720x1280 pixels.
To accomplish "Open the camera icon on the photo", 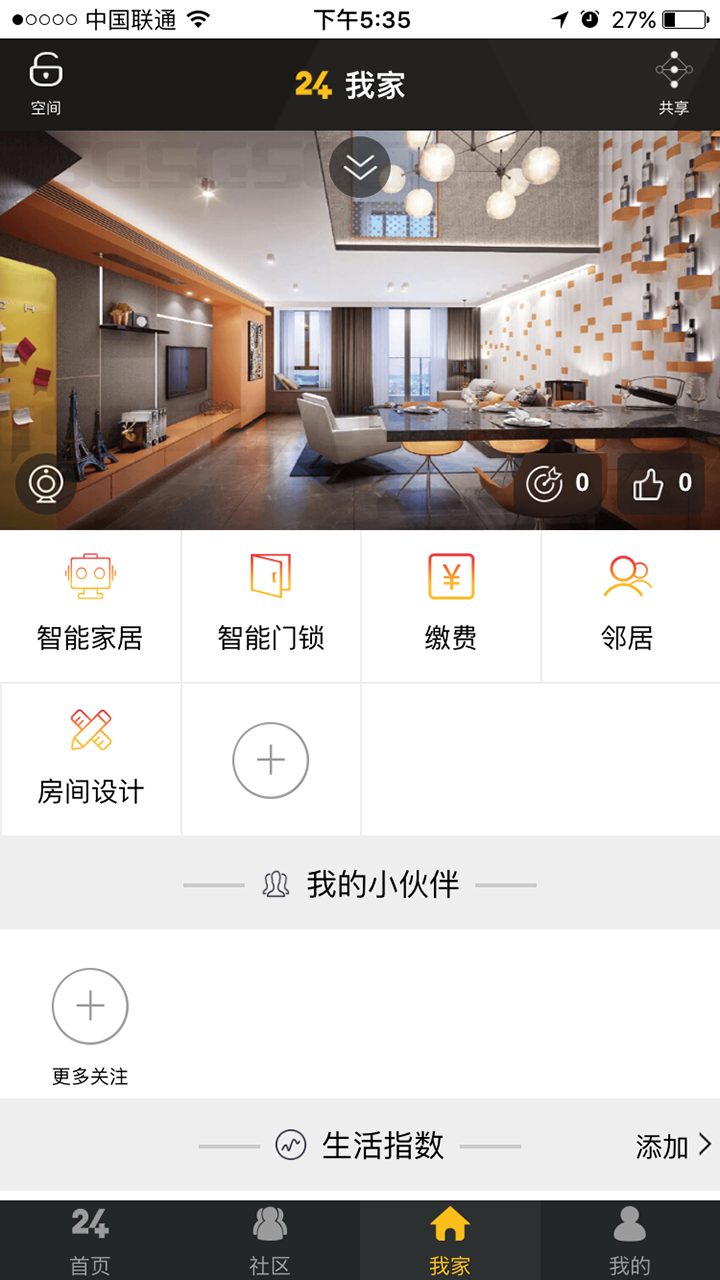I will tap(46, 484).
